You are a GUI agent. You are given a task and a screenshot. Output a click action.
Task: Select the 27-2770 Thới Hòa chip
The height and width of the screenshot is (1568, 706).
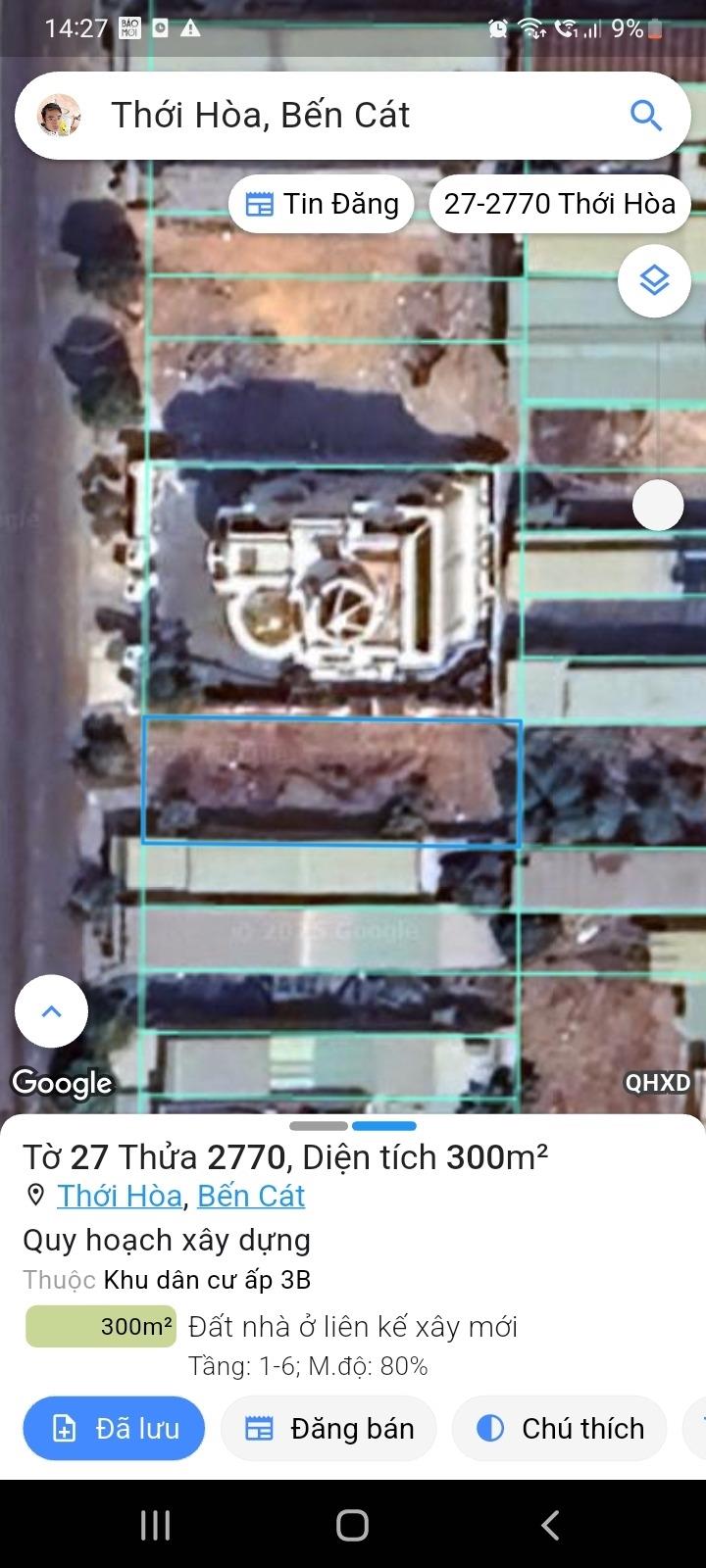(x=559, y=204)
